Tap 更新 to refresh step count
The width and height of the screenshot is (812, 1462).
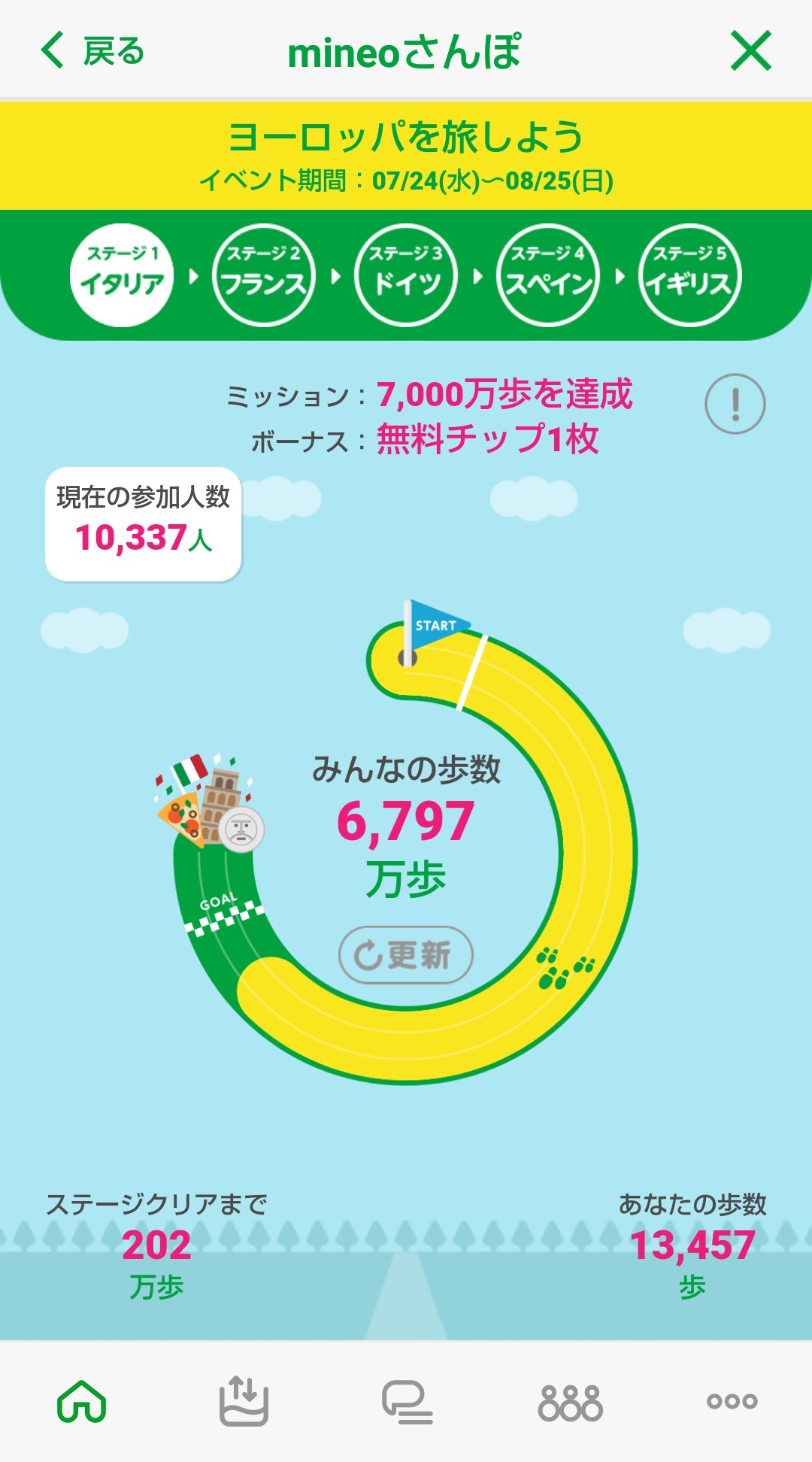pyautogui.click(x=406, y=955)
